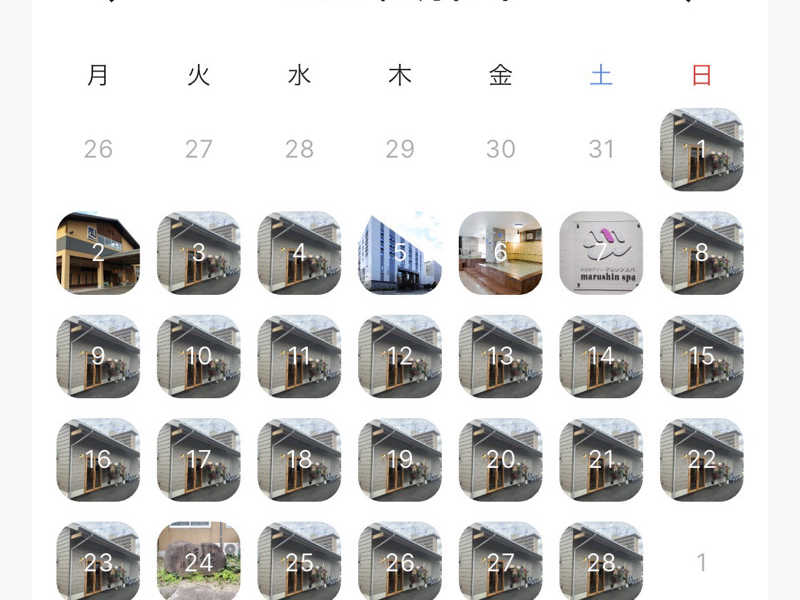Open the entry for day 5
The width and height of the screenshot is (800, 600).
click(x=400, y=252)
